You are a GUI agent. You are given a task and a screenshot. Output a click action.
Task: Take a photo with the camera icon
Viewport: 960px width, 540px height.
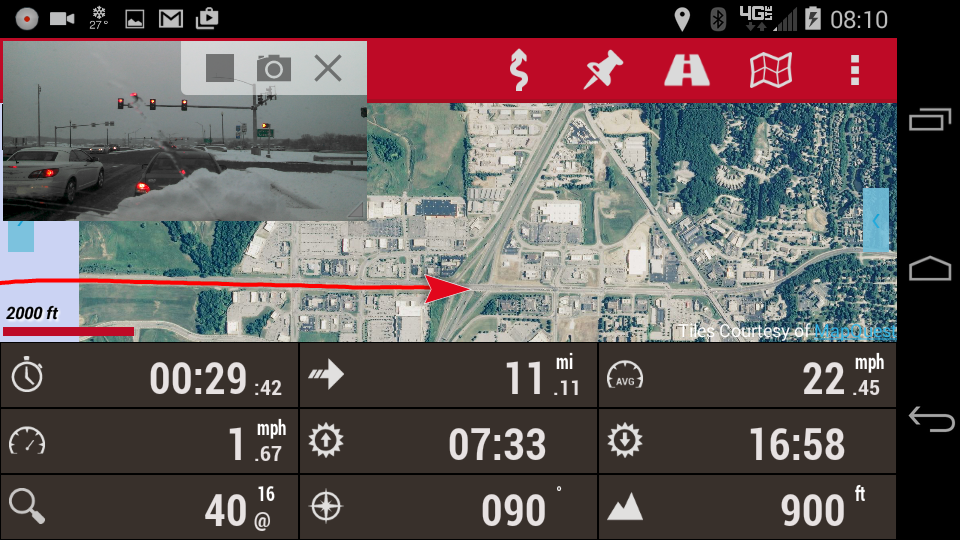point(274,68)
